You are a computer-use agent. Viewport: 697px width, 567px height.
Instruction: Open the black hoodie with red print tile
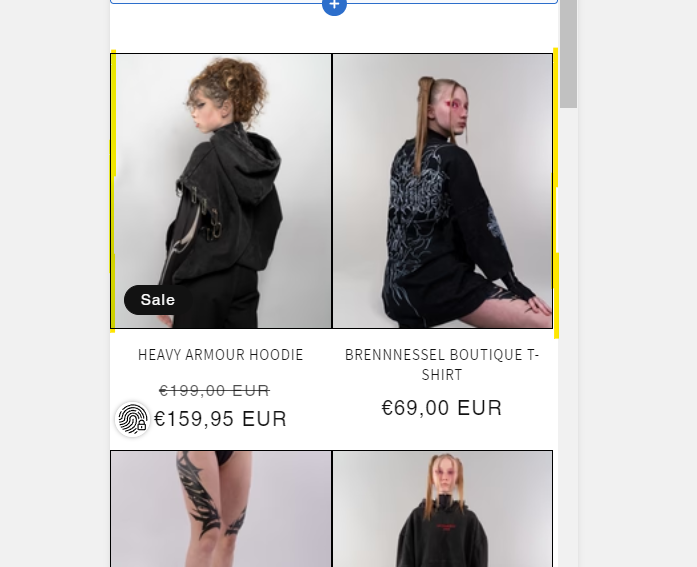click(442, 508)
